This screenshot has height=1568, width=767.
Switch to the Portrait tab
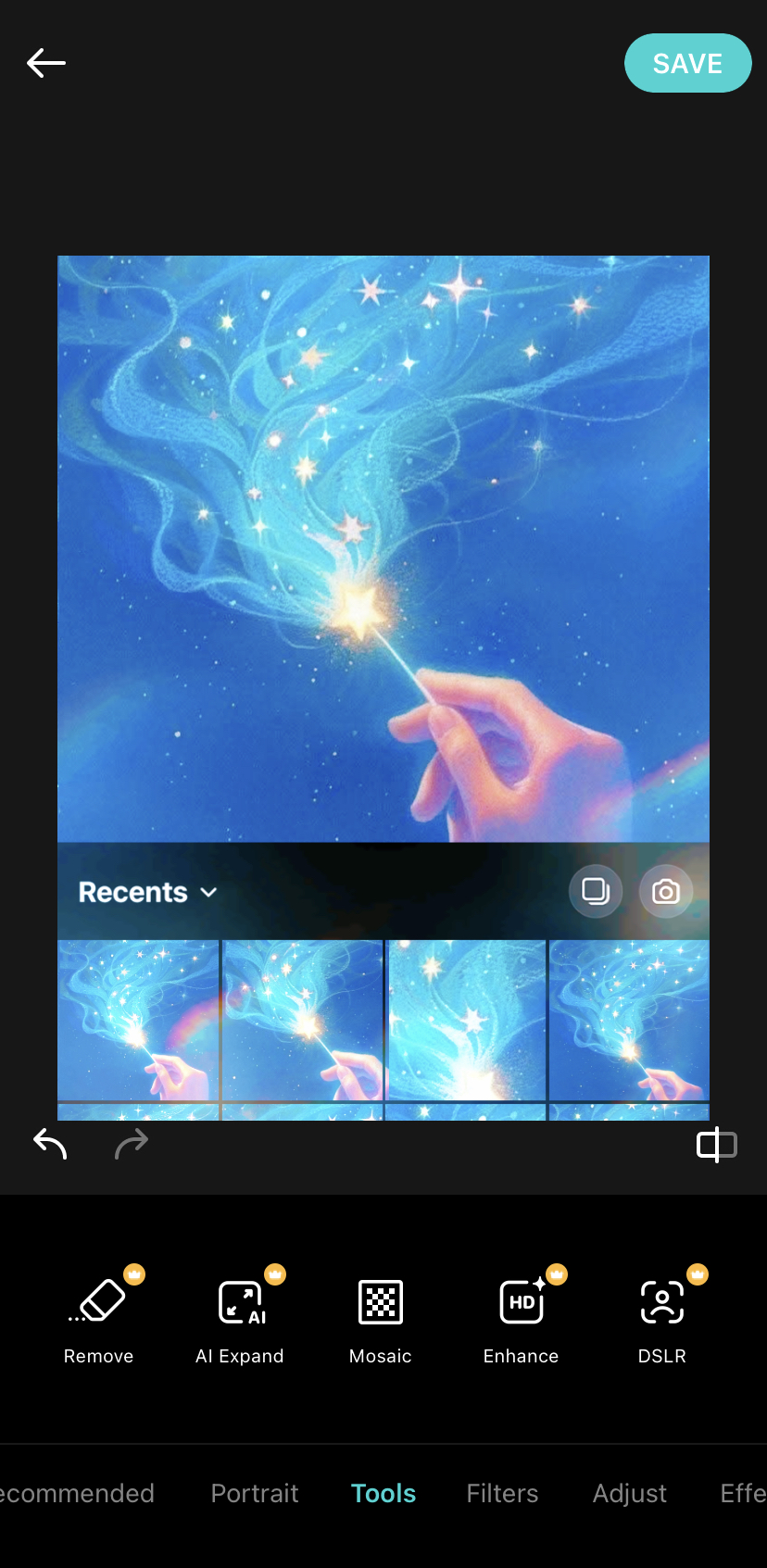point(255,1493)
